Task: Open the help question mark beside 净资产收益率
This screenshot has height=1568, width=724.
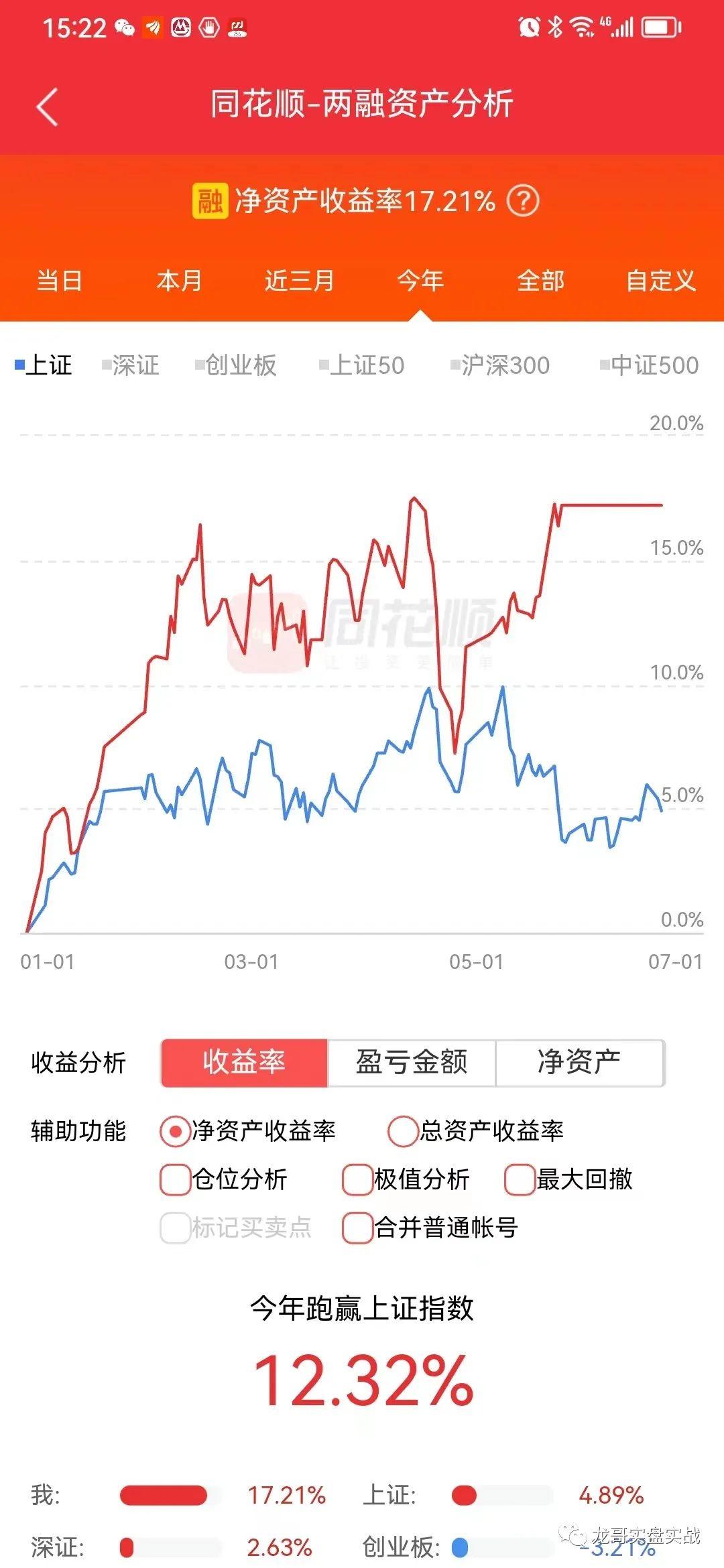Action: 523,200
